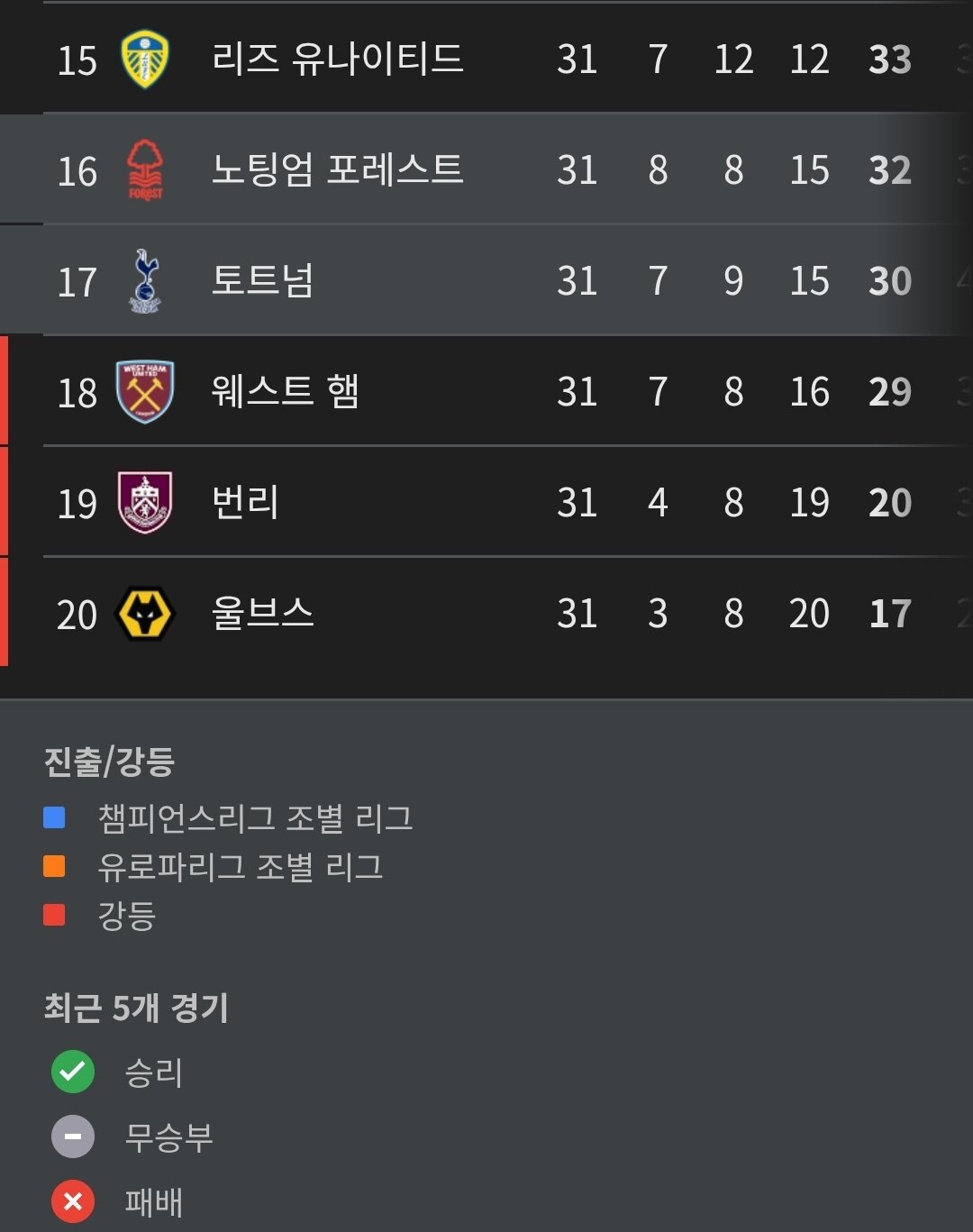Open the 토트넘 team row

(x=262, y=281)
